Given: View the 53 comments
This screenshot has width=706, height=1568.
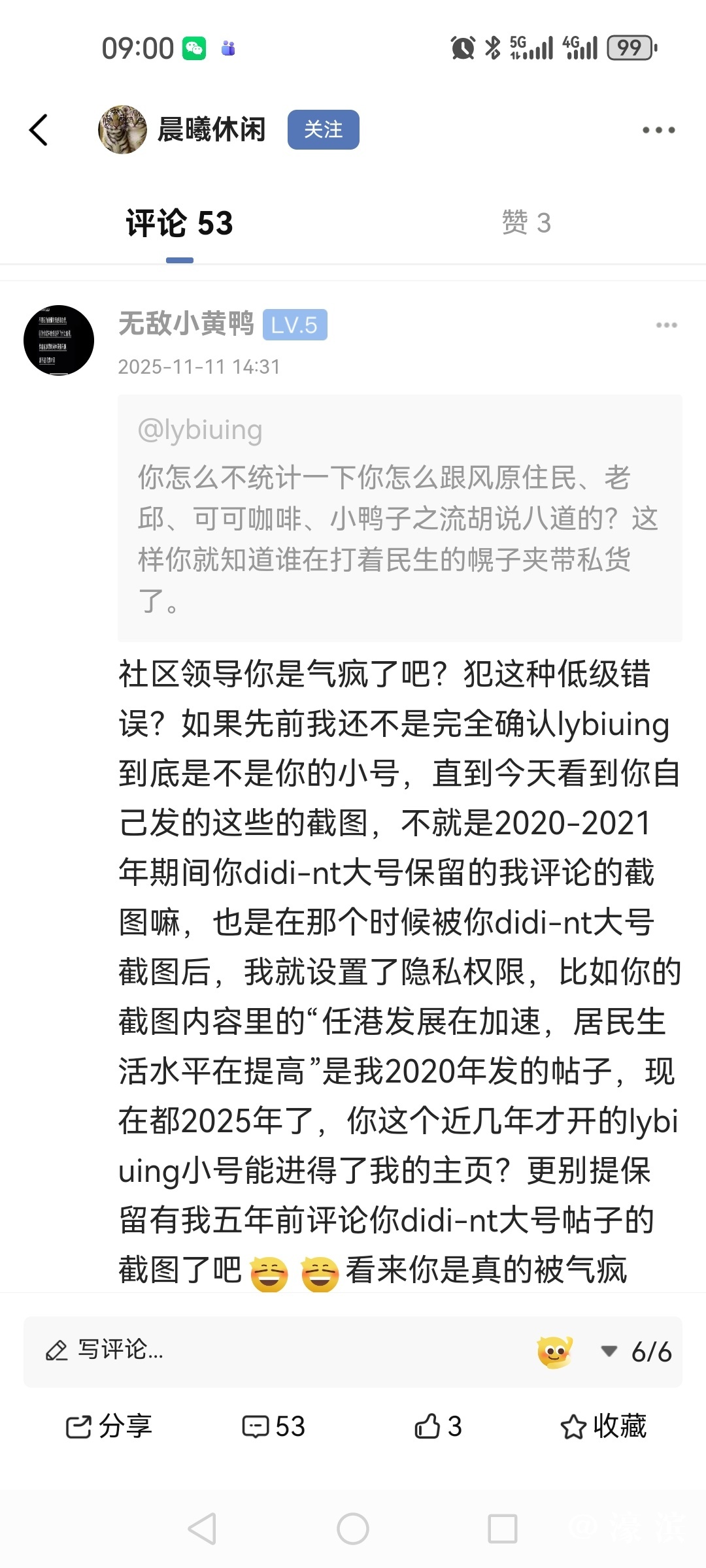Looking at the screenshot, I should coord(273,1426).
